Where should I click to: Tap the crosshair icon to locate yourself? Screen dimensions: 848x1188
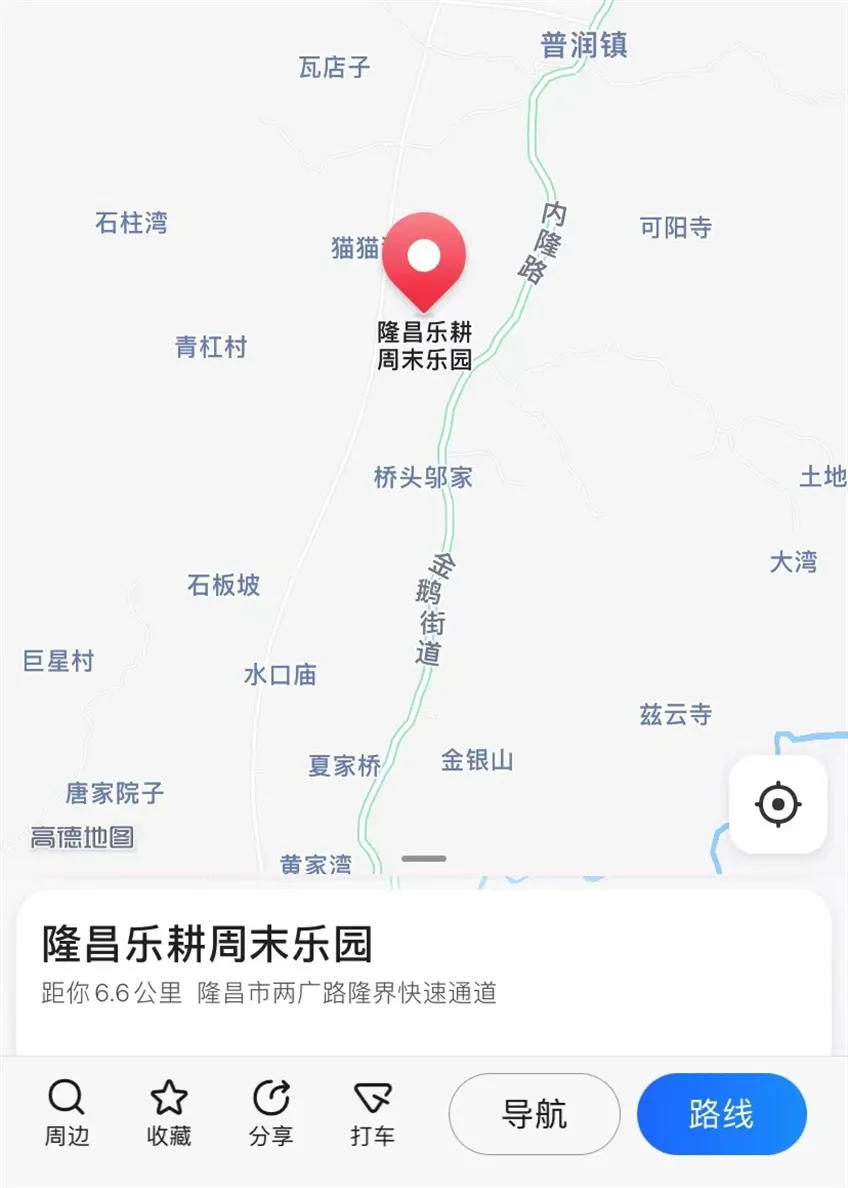pos(778,804)
